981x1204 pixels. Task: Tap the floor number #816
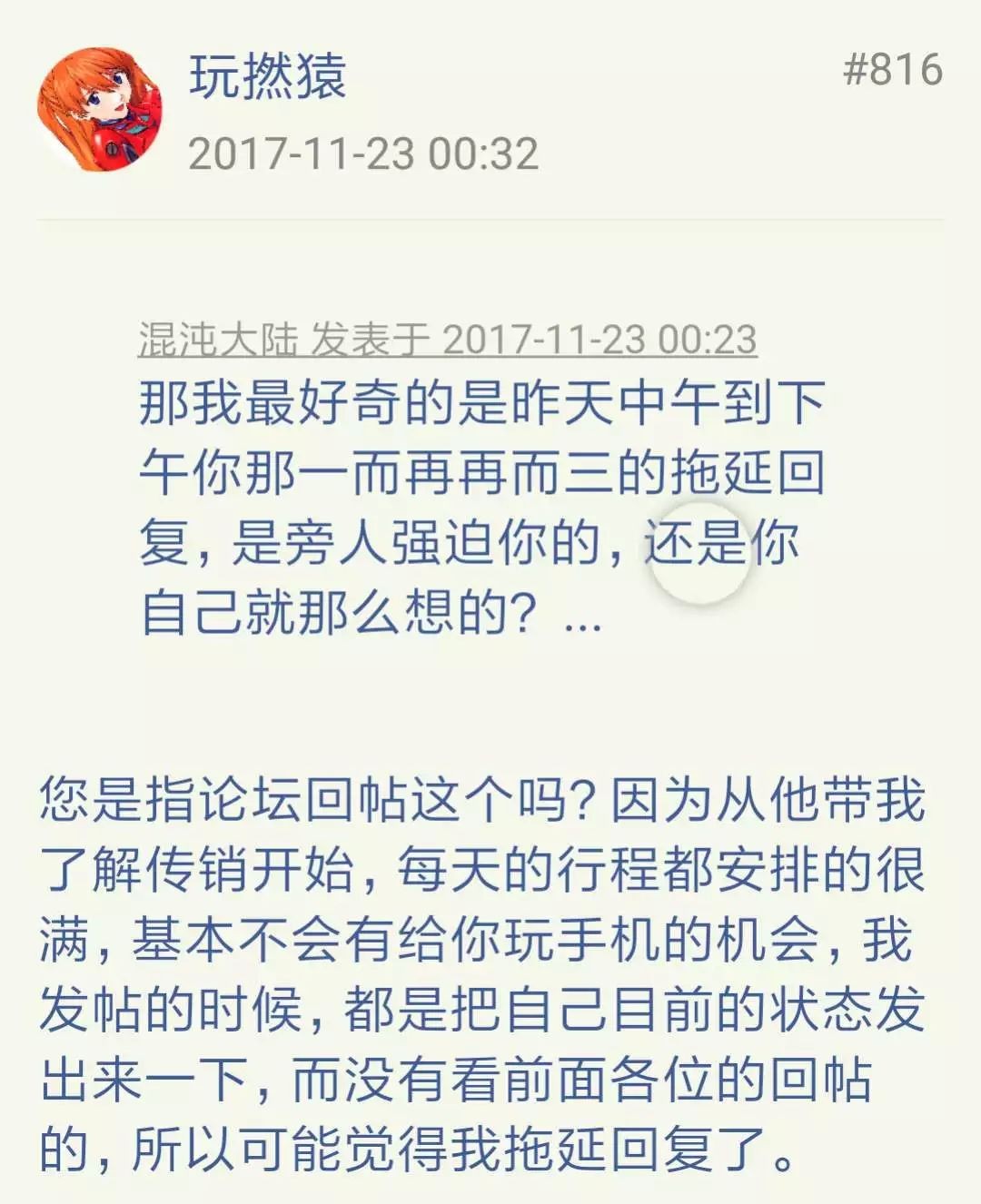[892, 70]
